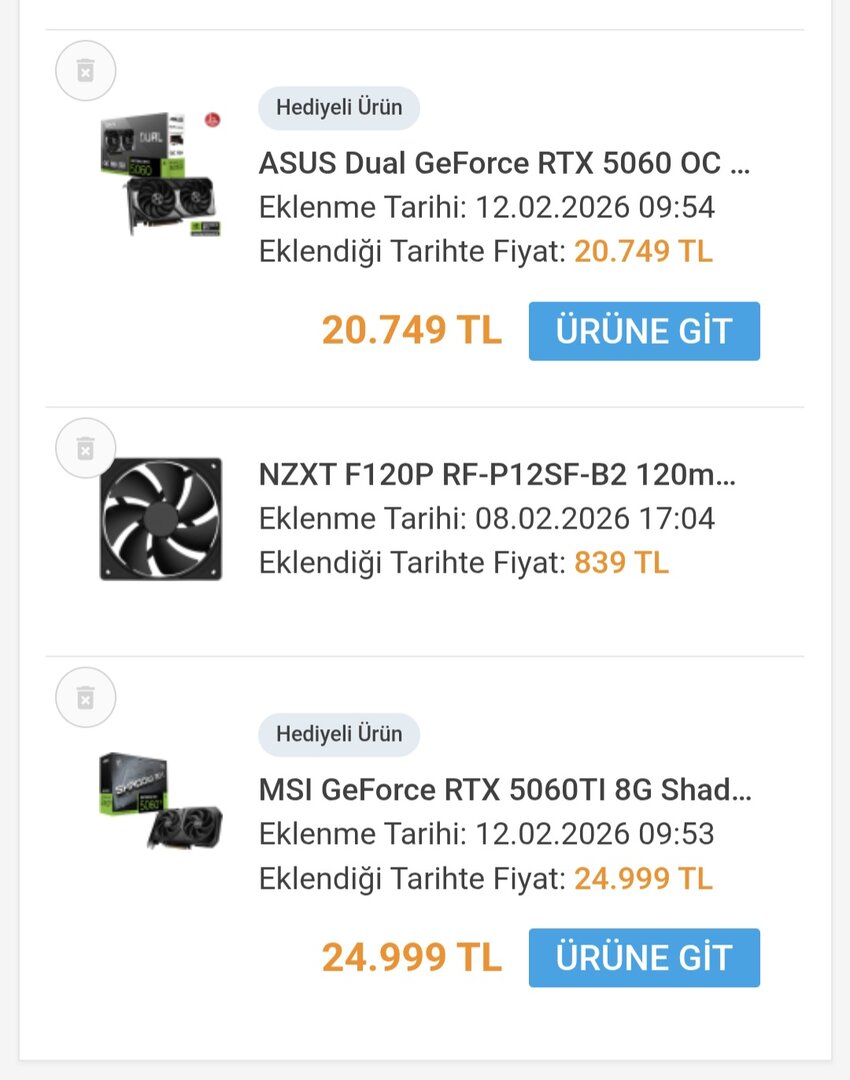Tap ÜRÜNE GİT for ASUS RTX 5060

click(644, 331)
